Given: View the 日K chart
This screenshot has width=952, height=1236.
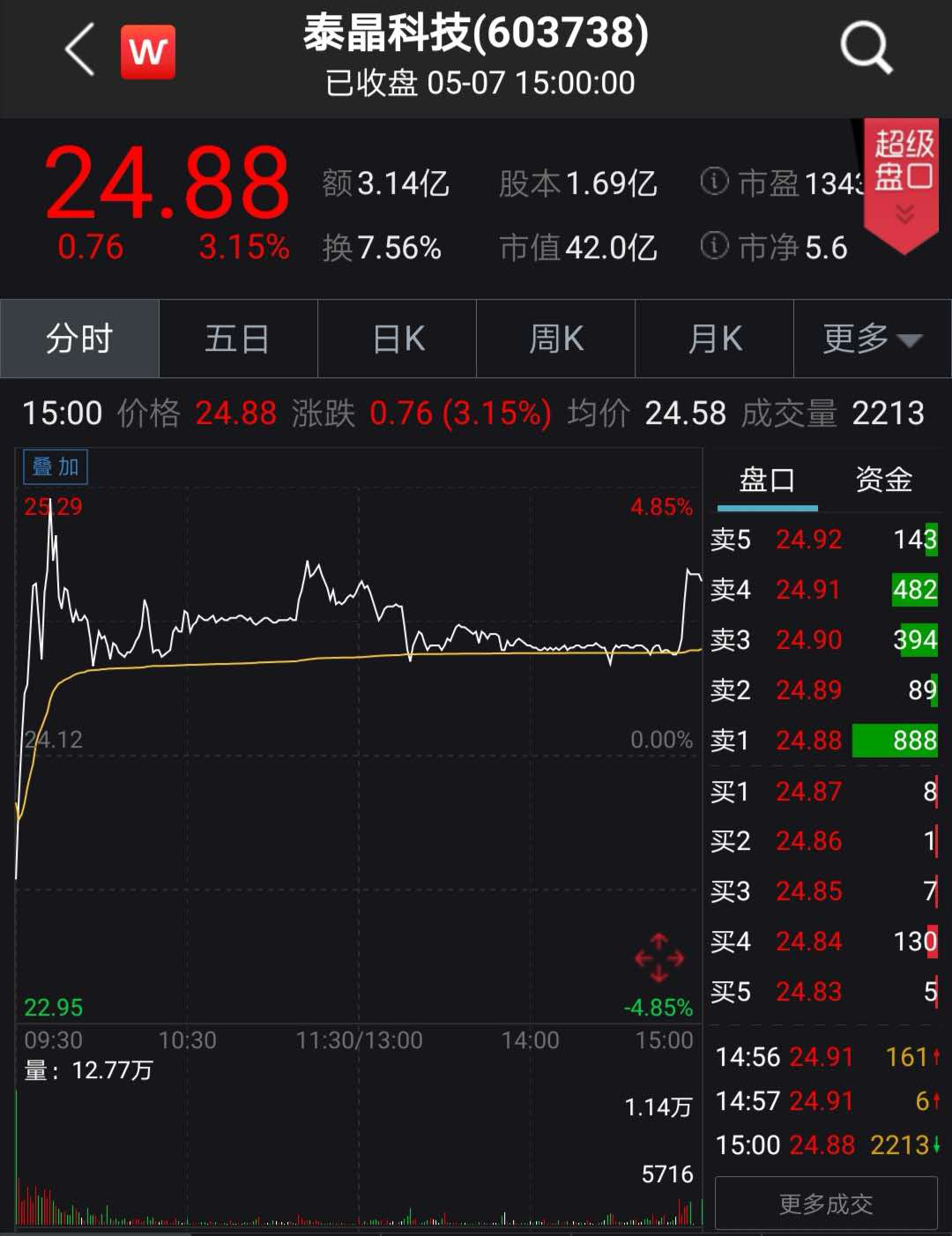Looking at the screenshot, I should (x=398, y=339).
